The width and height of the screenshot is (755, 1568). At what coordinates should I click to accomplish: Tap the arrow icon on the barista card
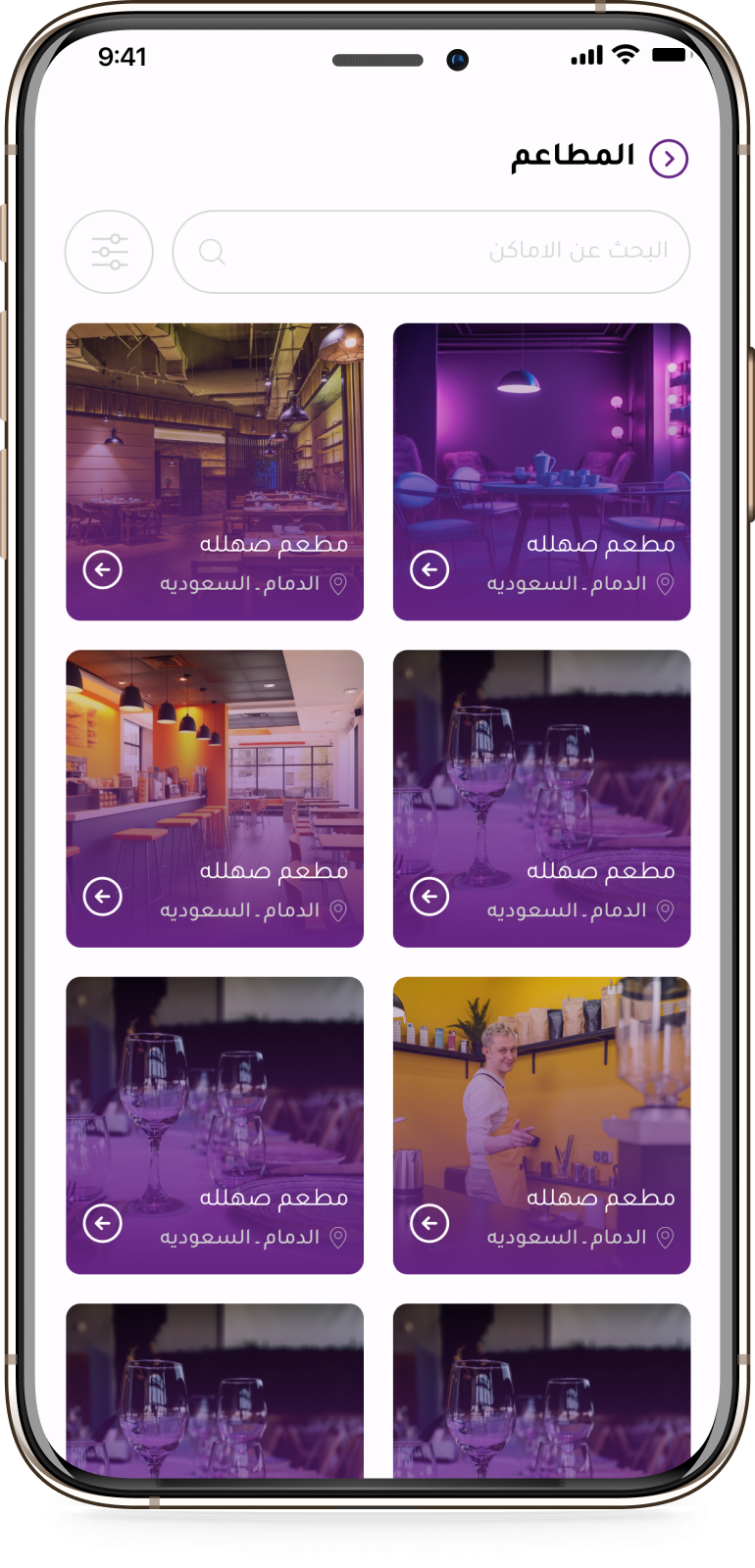pos(429,1223)
